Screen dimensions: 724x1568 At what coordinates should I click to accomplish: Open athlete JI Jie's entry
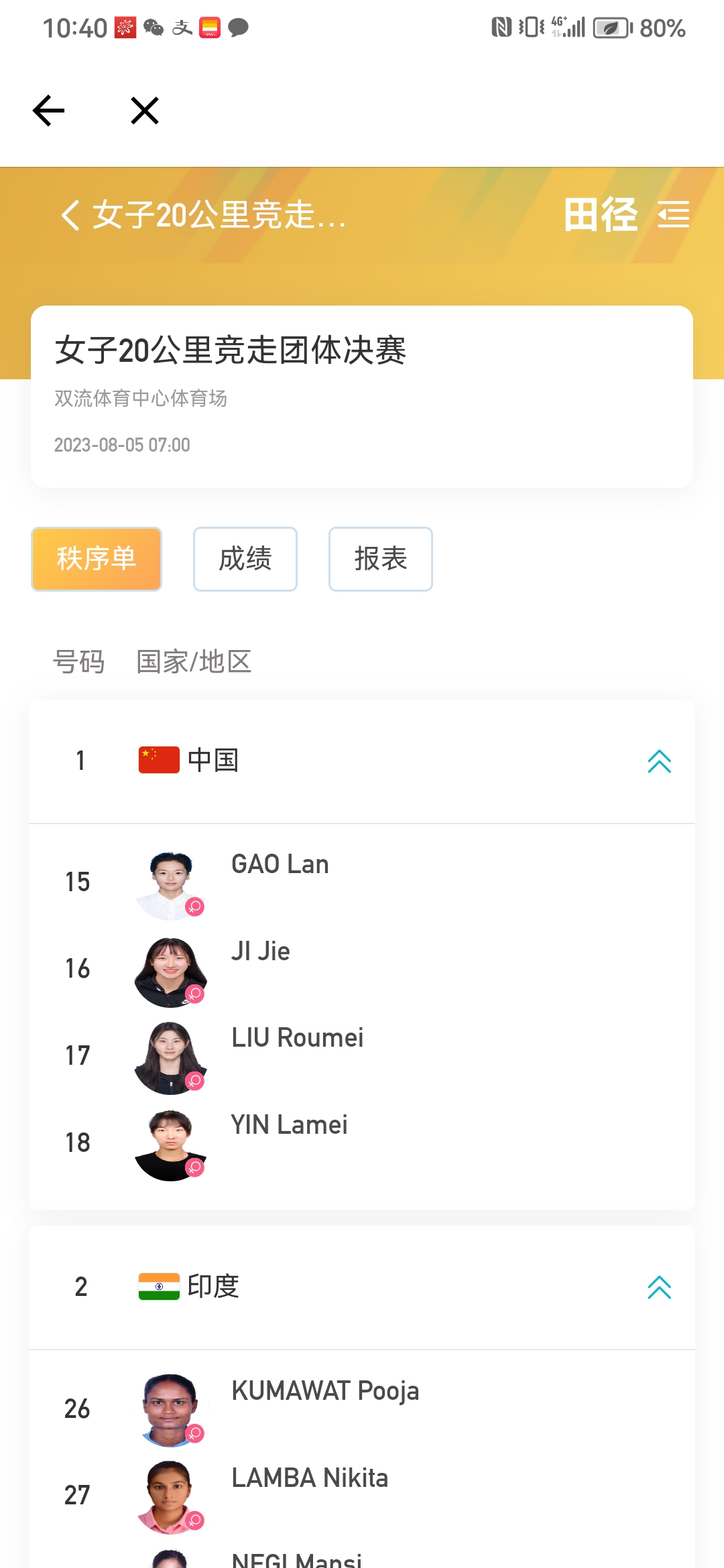click(261, 952)
